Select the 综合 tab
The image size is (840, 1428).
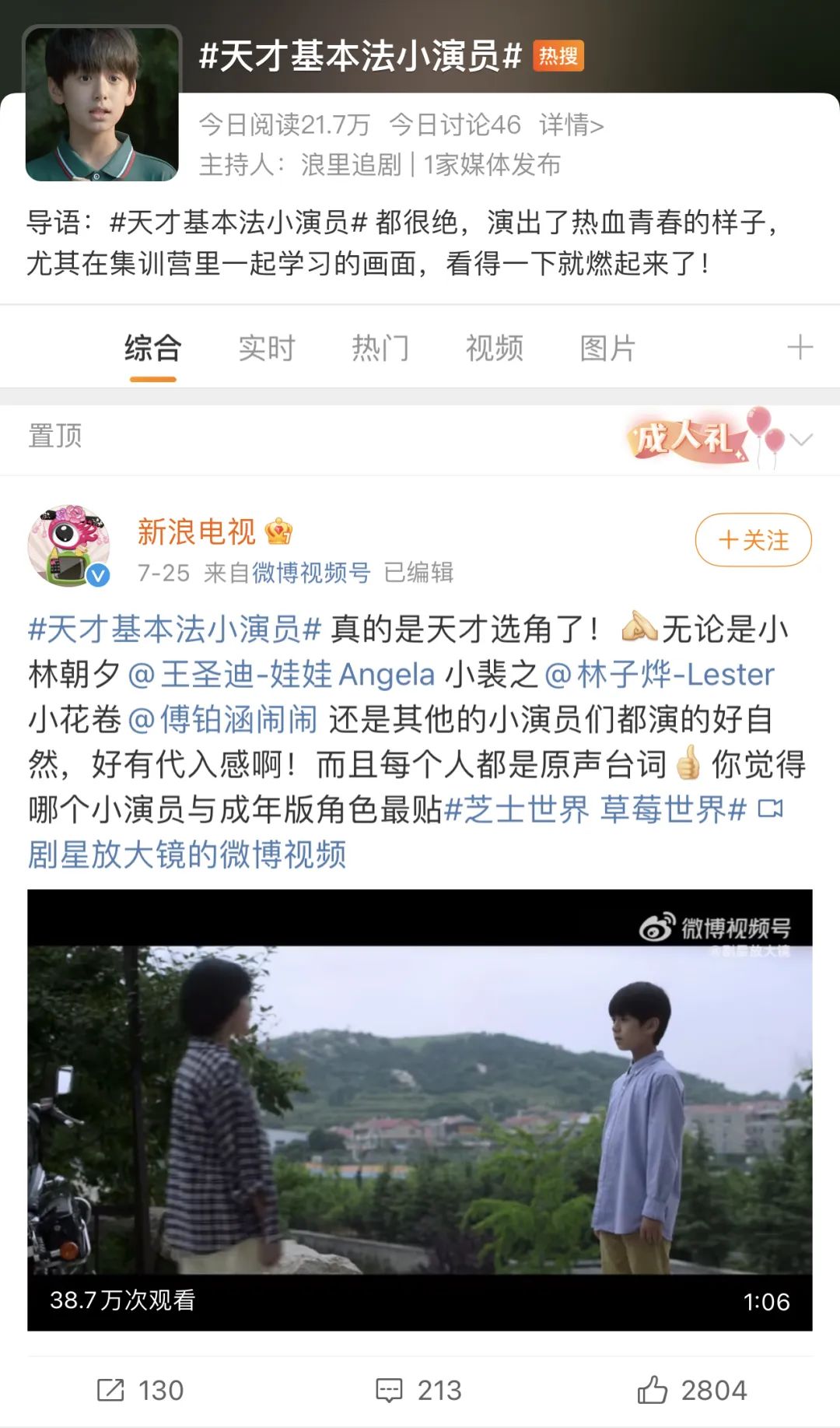(152, 348)
